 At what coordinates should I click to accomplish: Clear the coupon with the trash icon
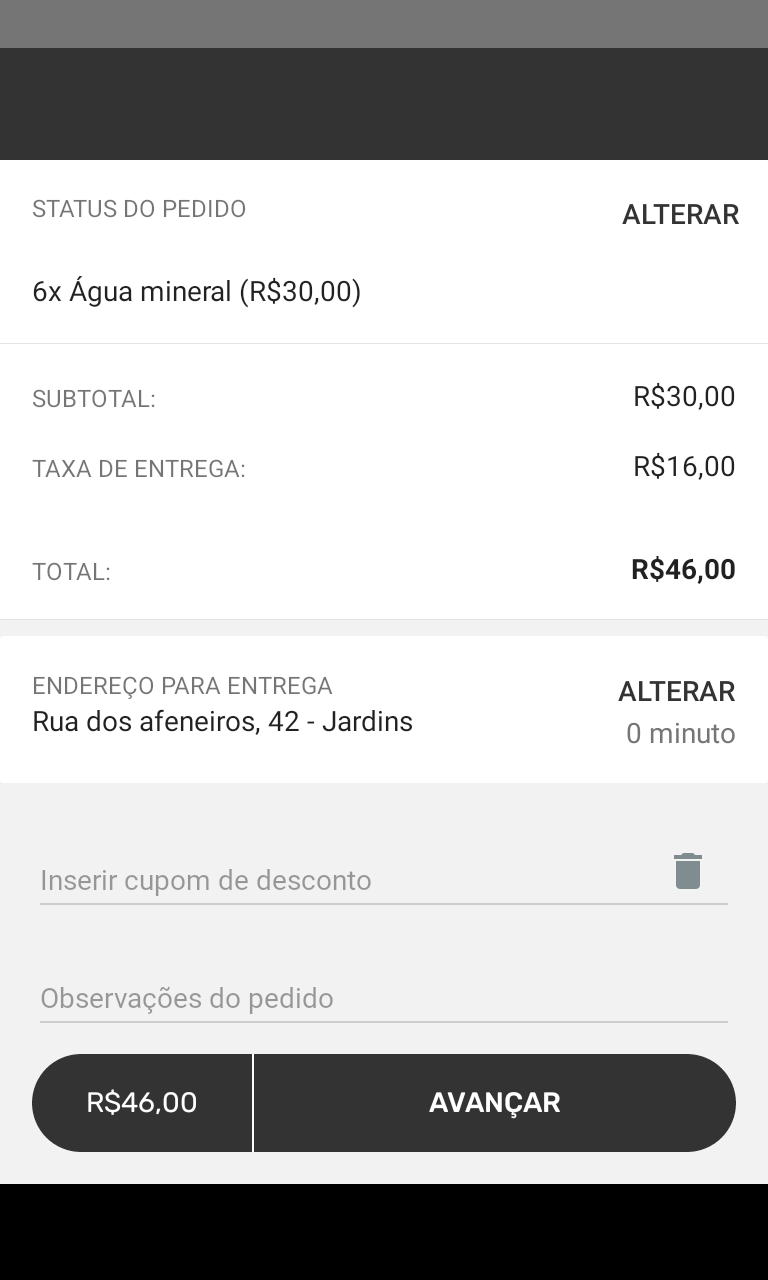(688, 871)
